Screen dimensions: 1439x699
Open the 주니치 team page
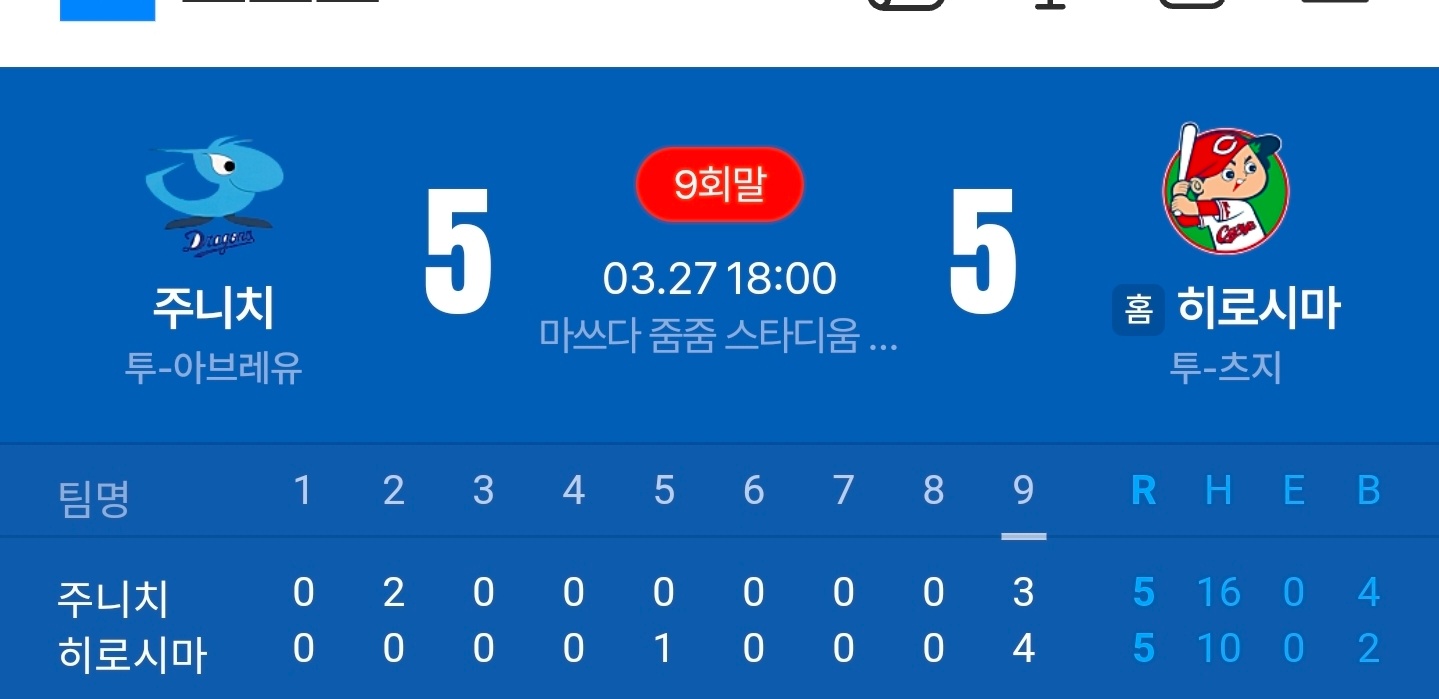coord(213,307)
